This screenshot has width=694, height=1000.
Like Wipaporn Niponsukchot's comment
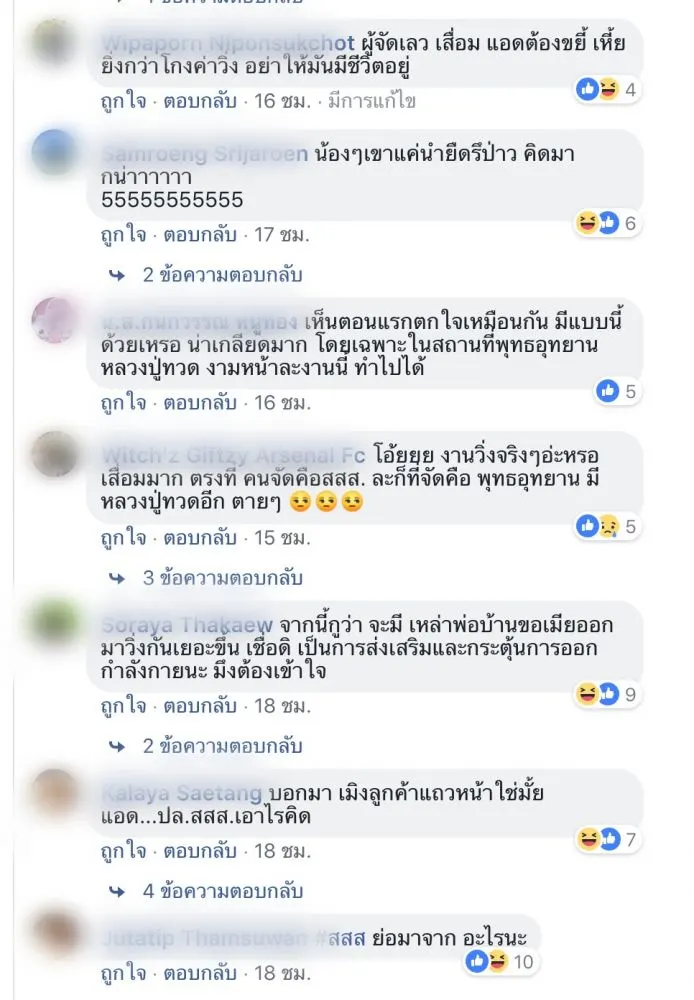(x=122, y=101)
